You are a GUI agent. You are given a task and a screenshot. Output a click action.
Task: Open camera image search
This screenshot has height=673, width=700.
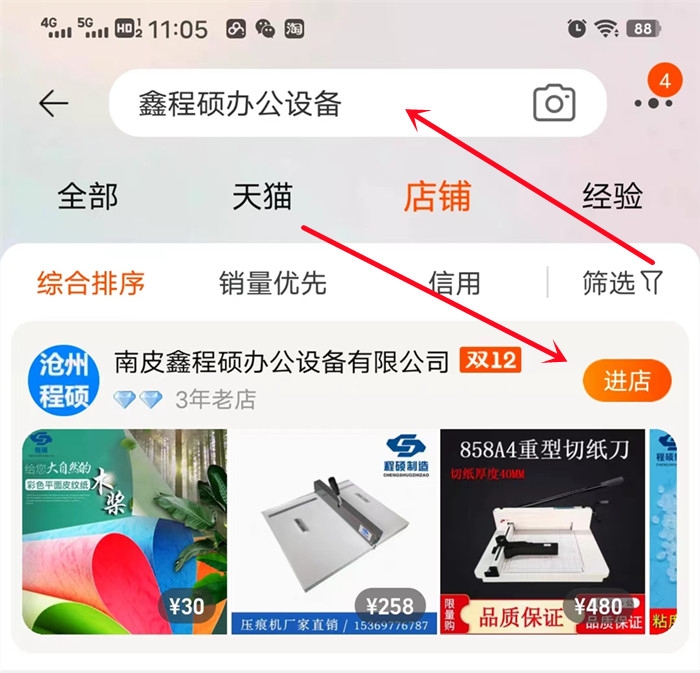554,102
